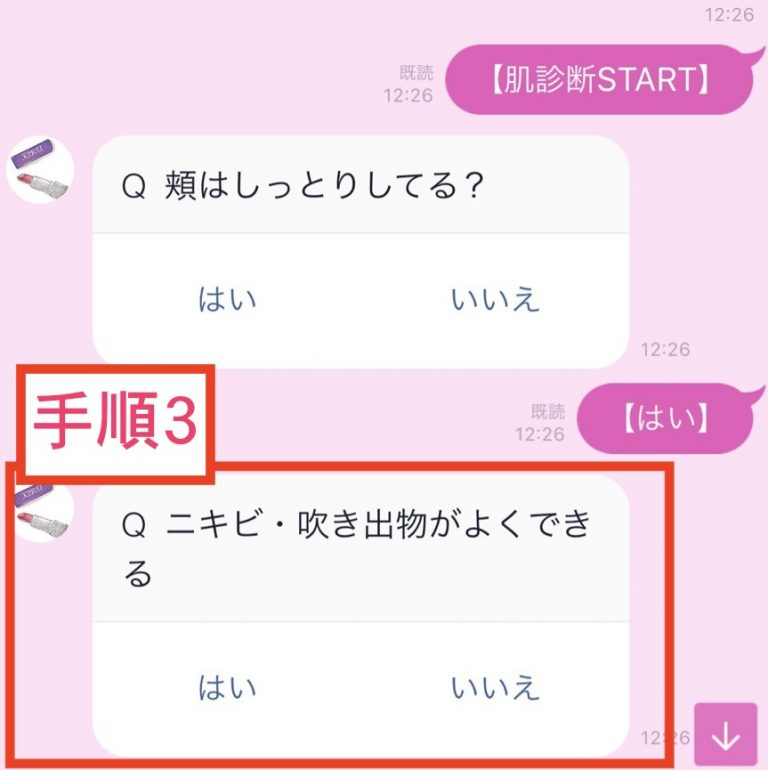
Task: Choose いいえ for ニキビ・吹き出物 question
Action: coord(495,687)
